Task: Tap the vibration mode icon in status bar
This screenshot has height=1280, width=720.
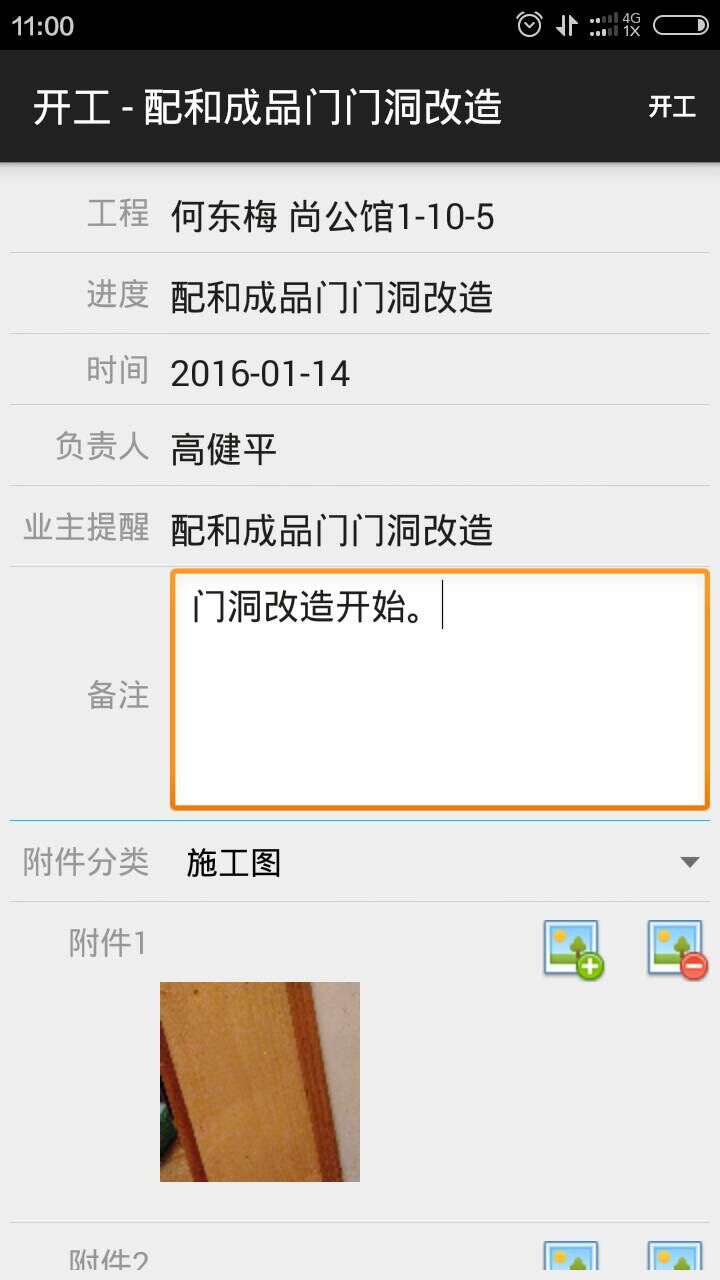Action: tap(566, 25)
